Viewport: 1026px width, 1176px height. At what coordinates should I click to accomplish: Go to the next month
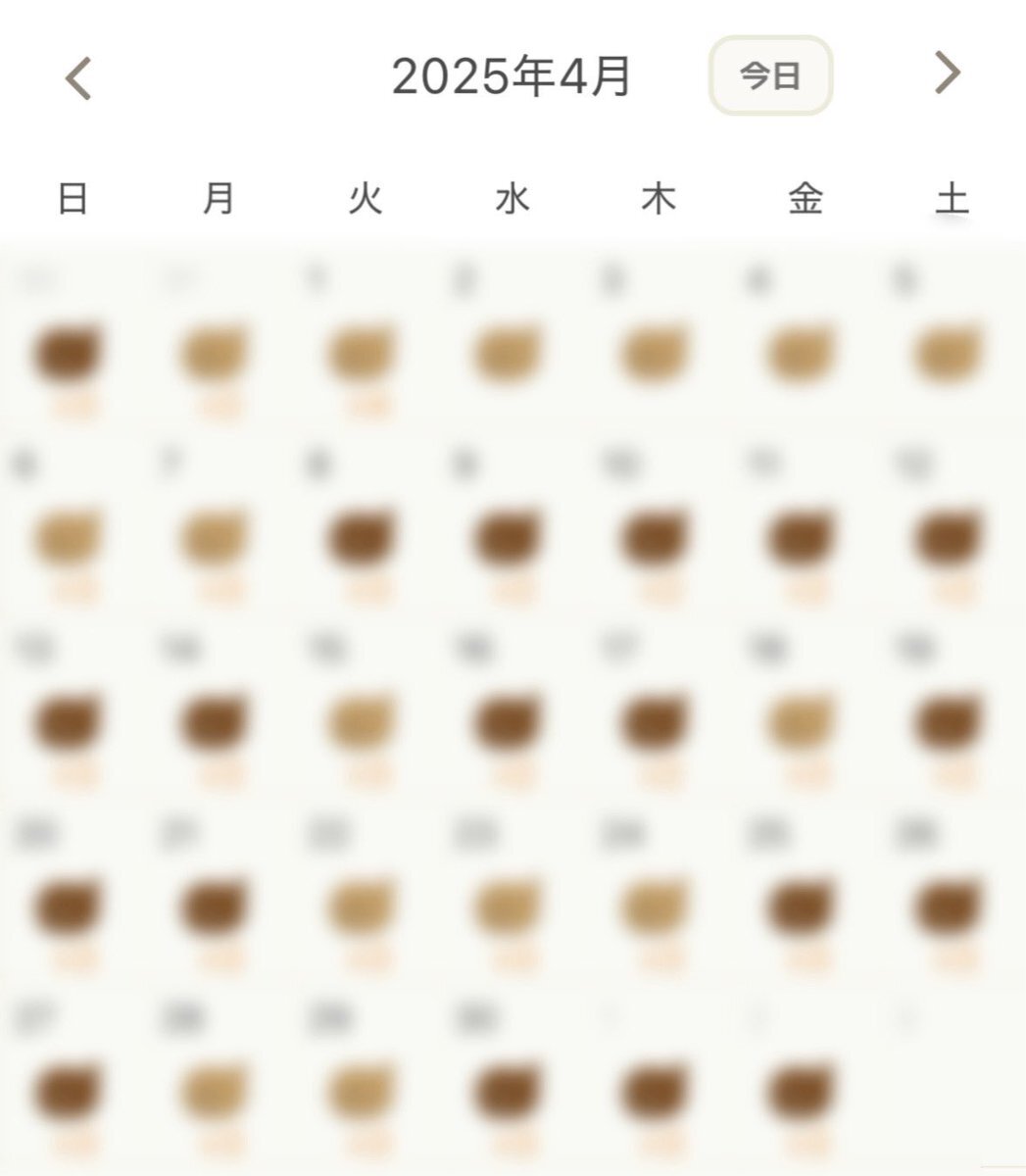tap(947, 73)
